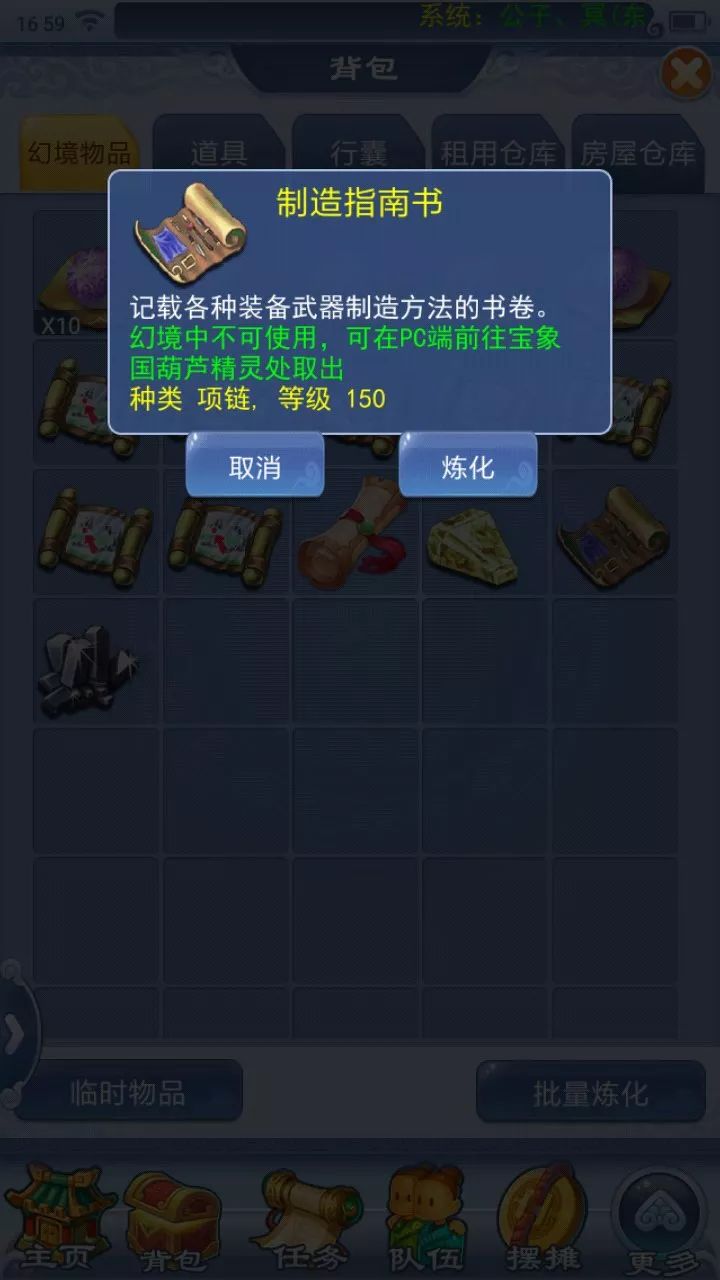720x1280 pixels.
Task: Switch to the 行囊 tab
Action: coord(358,152)
